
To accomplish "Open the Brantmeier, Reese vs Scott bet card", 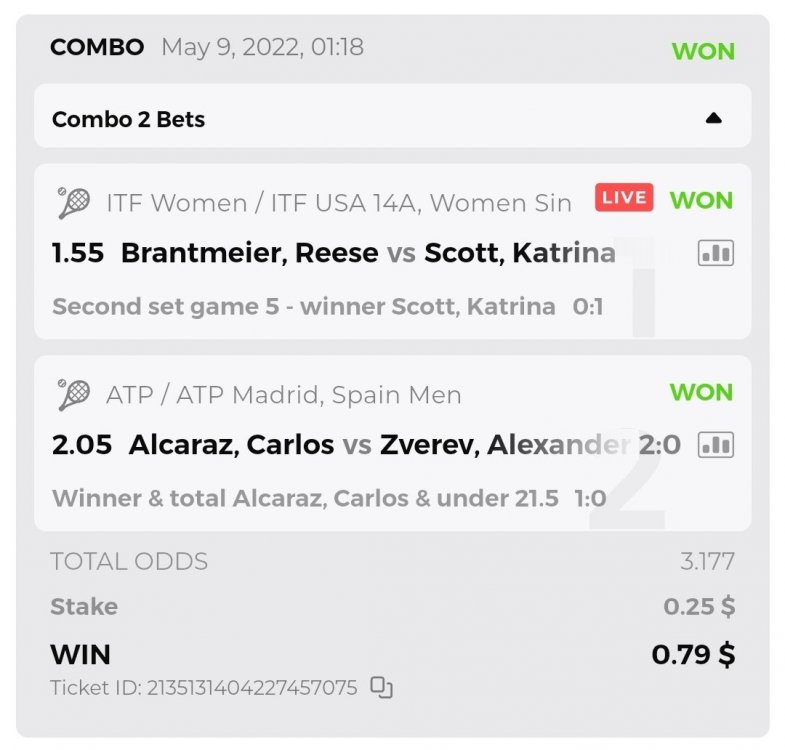I will pos(360,254).
